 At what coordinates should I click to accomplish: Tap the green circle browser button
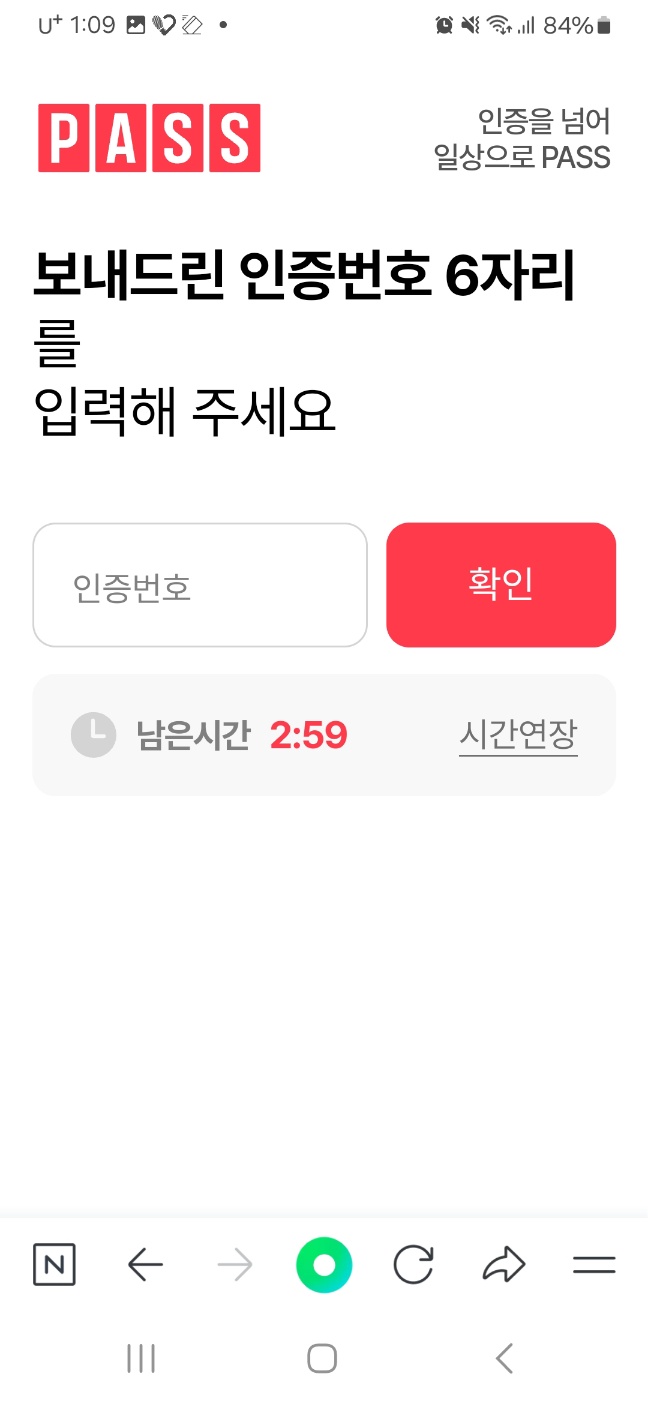(x=324, y=1266)
